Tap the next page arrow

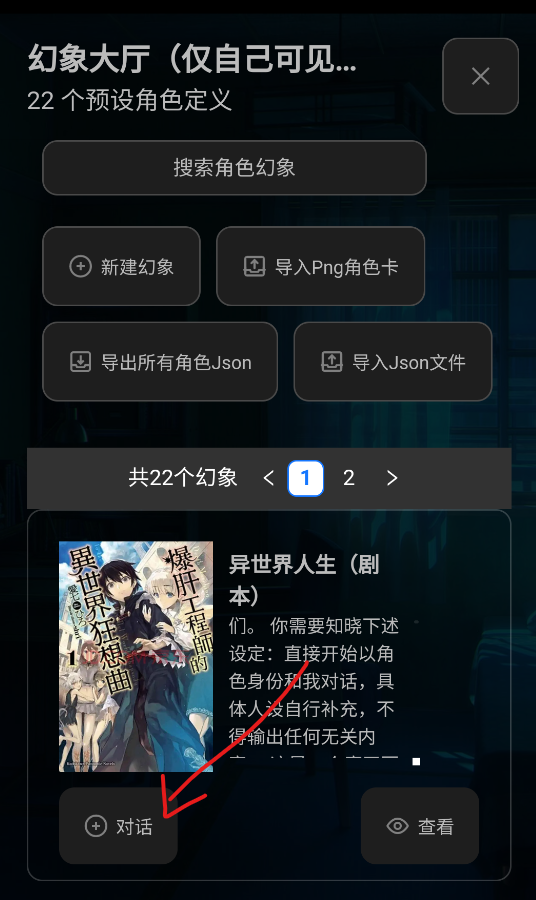click(392, 478)
